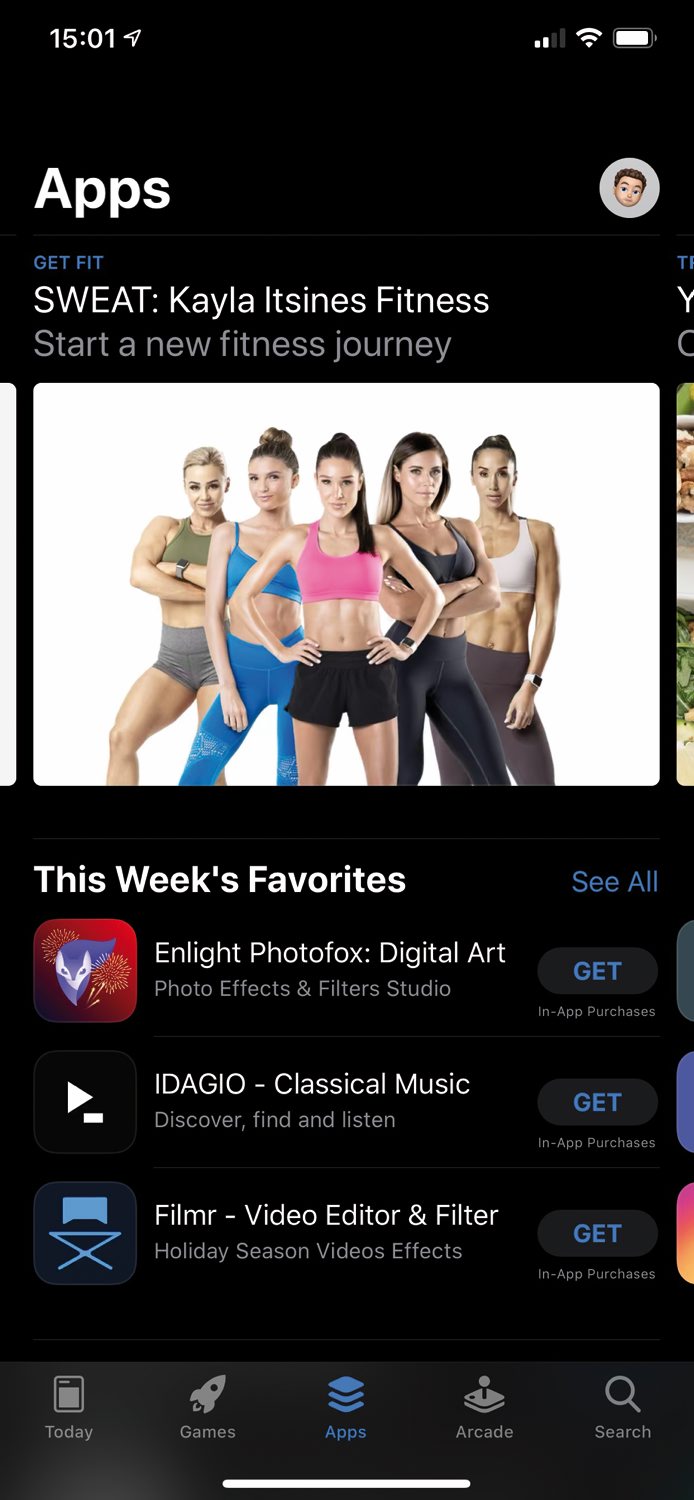Get the Filmr app
Image resolution: width=694 pixels, height=1500 pixels.
pyautogui.click(x=597, y=1233)
